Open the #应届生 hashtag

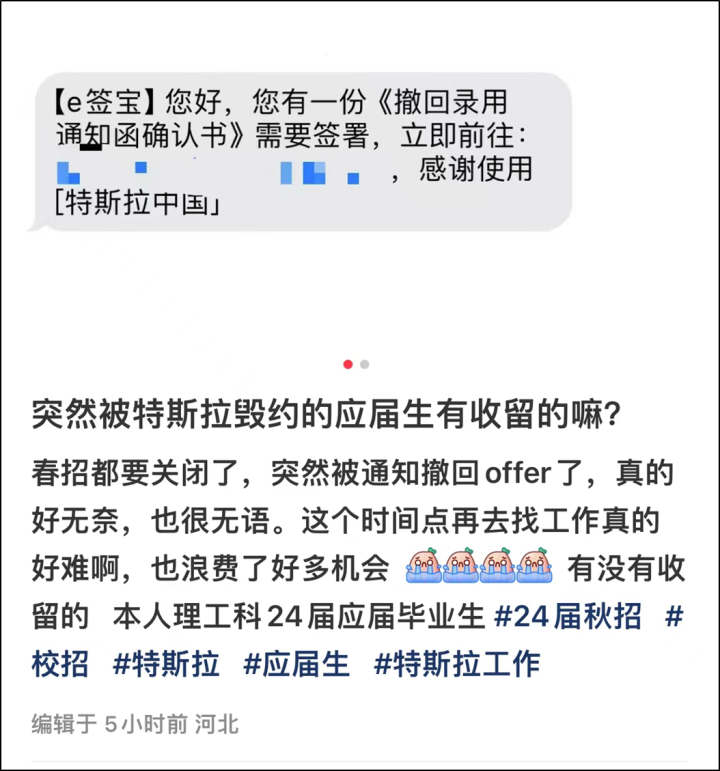[x=296, y=663]
